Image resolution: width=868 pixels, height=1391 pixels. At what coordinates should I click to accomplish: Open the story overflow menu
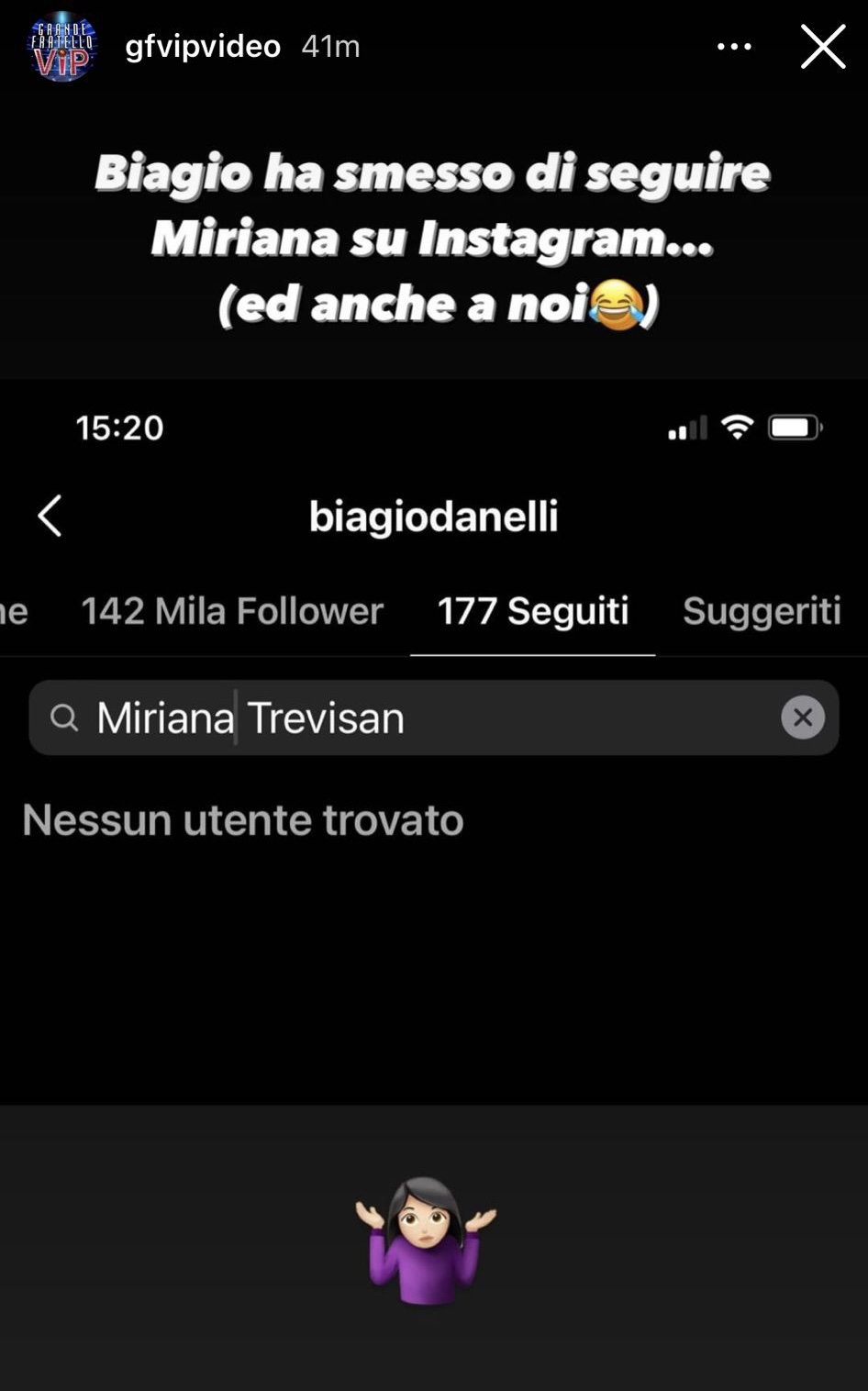(x=734, y=46)
